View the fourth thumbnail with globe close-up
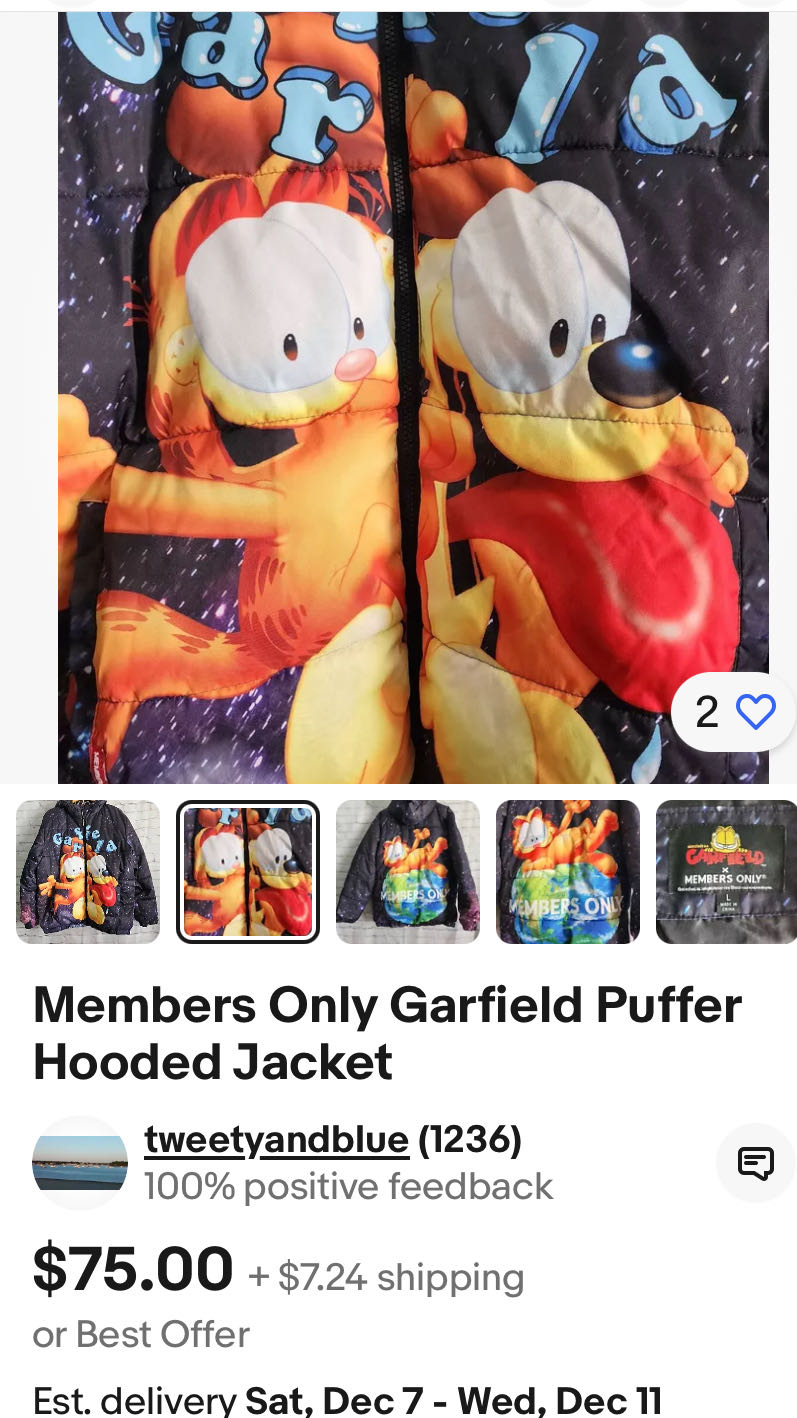Screen dimensions: 797x1418 (x=568, y=871)
